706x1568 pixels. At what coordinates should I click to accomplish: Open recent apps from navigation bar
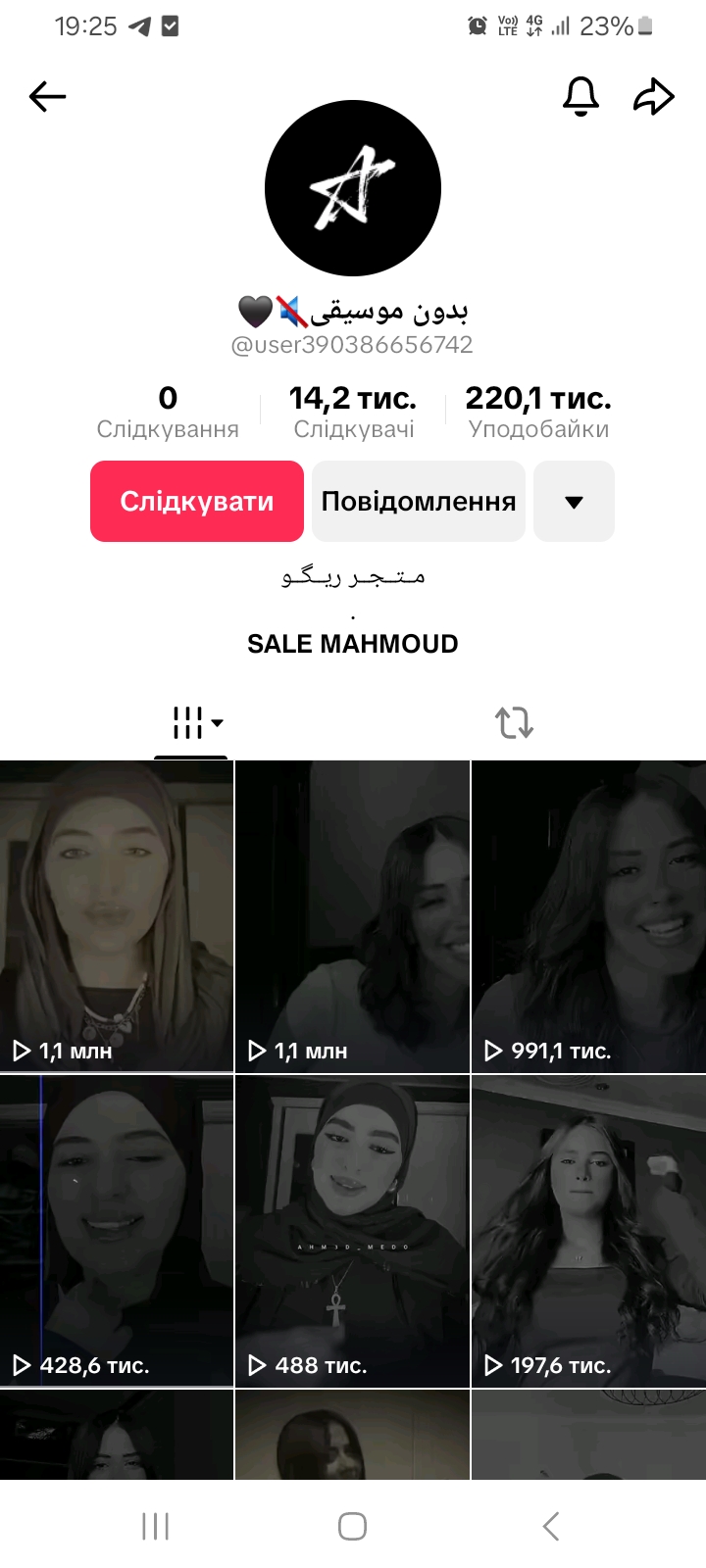[156, 1526]
